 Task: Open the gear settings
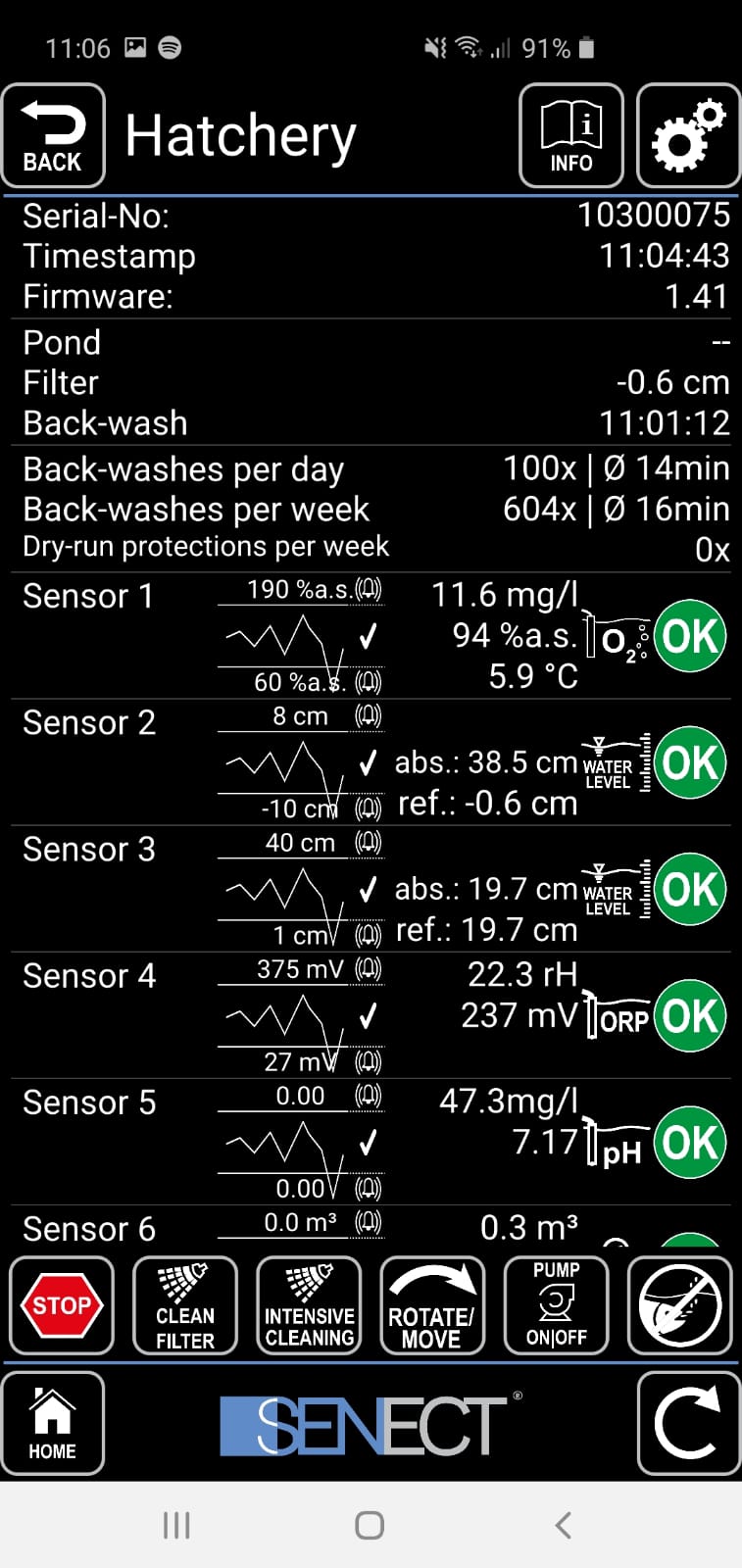point(688,136)
